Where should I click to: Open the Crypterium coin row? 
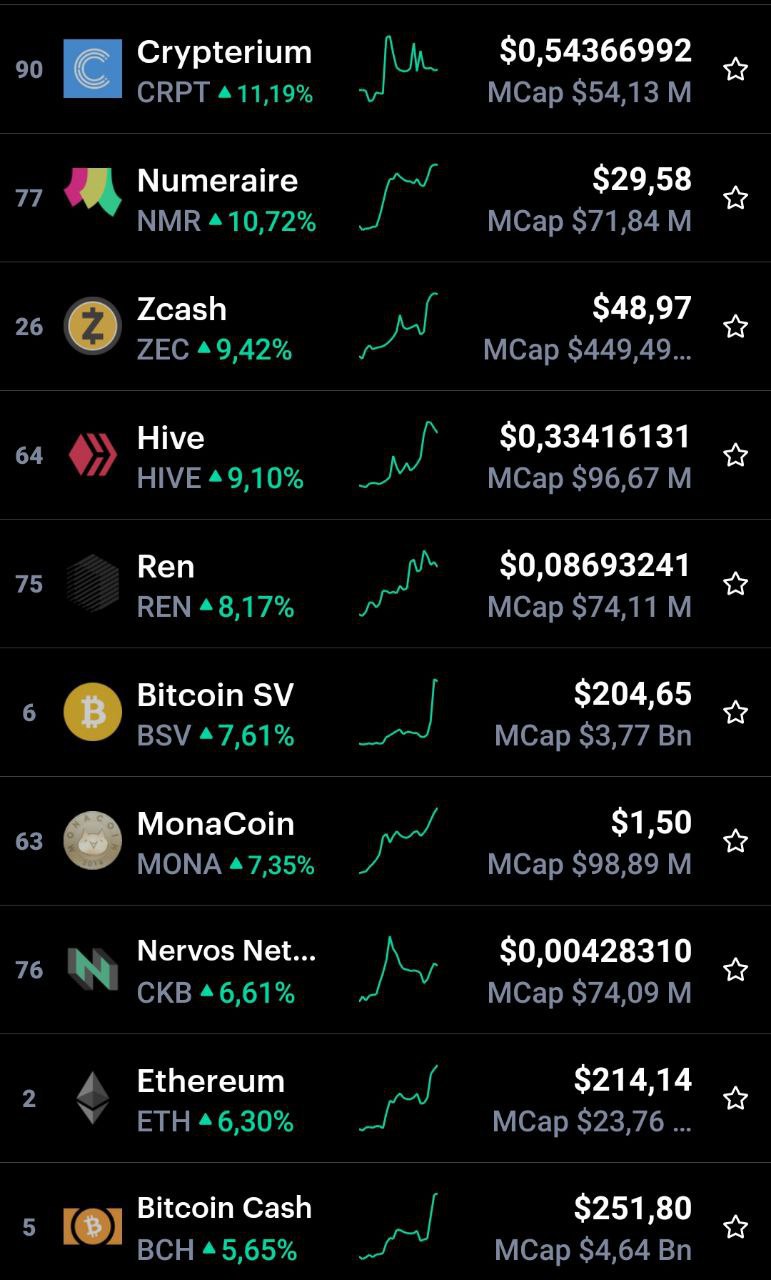point(385,69)
